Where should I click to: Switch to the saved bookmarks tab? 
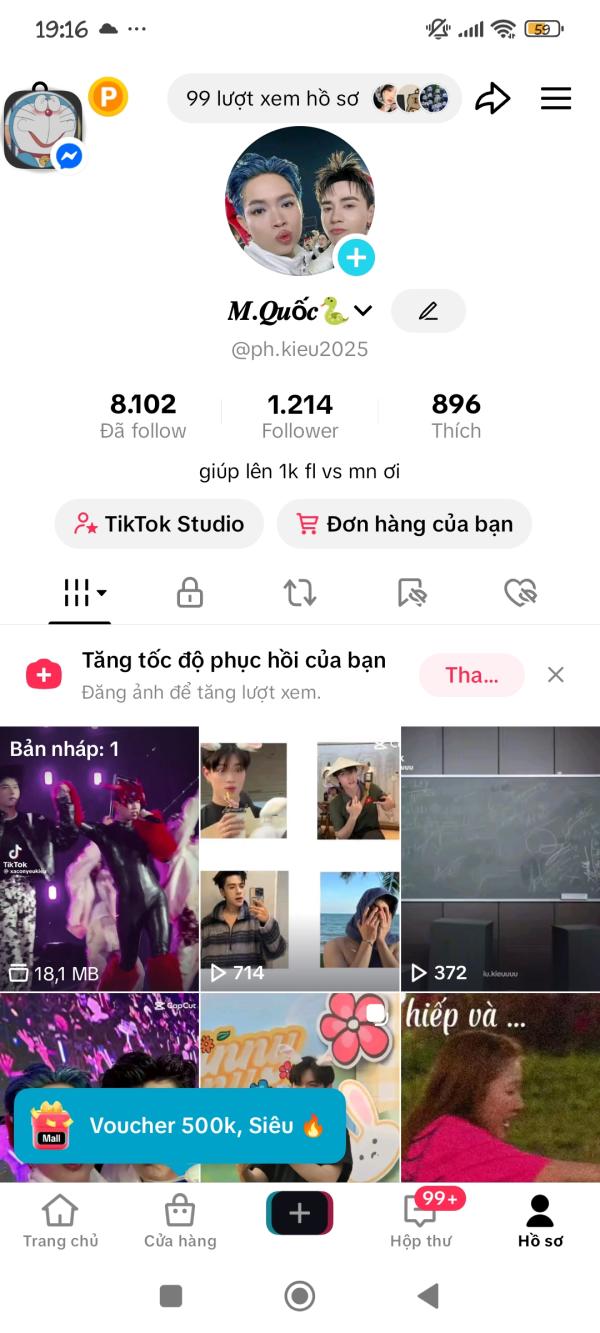tap(411, 594)
